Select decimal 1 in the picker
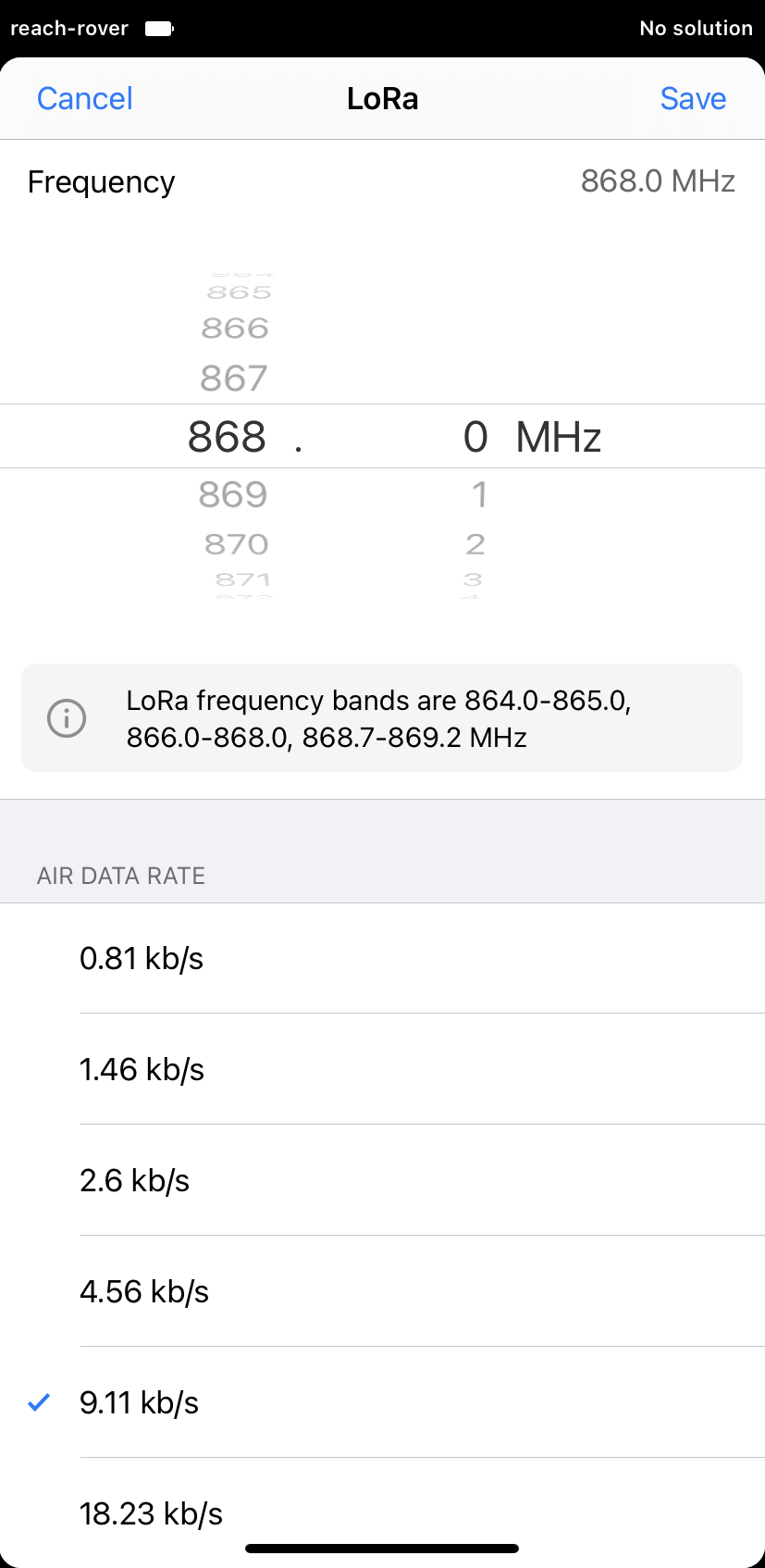The height and width of the screenshot is (1568, 765). coord(478,494)
